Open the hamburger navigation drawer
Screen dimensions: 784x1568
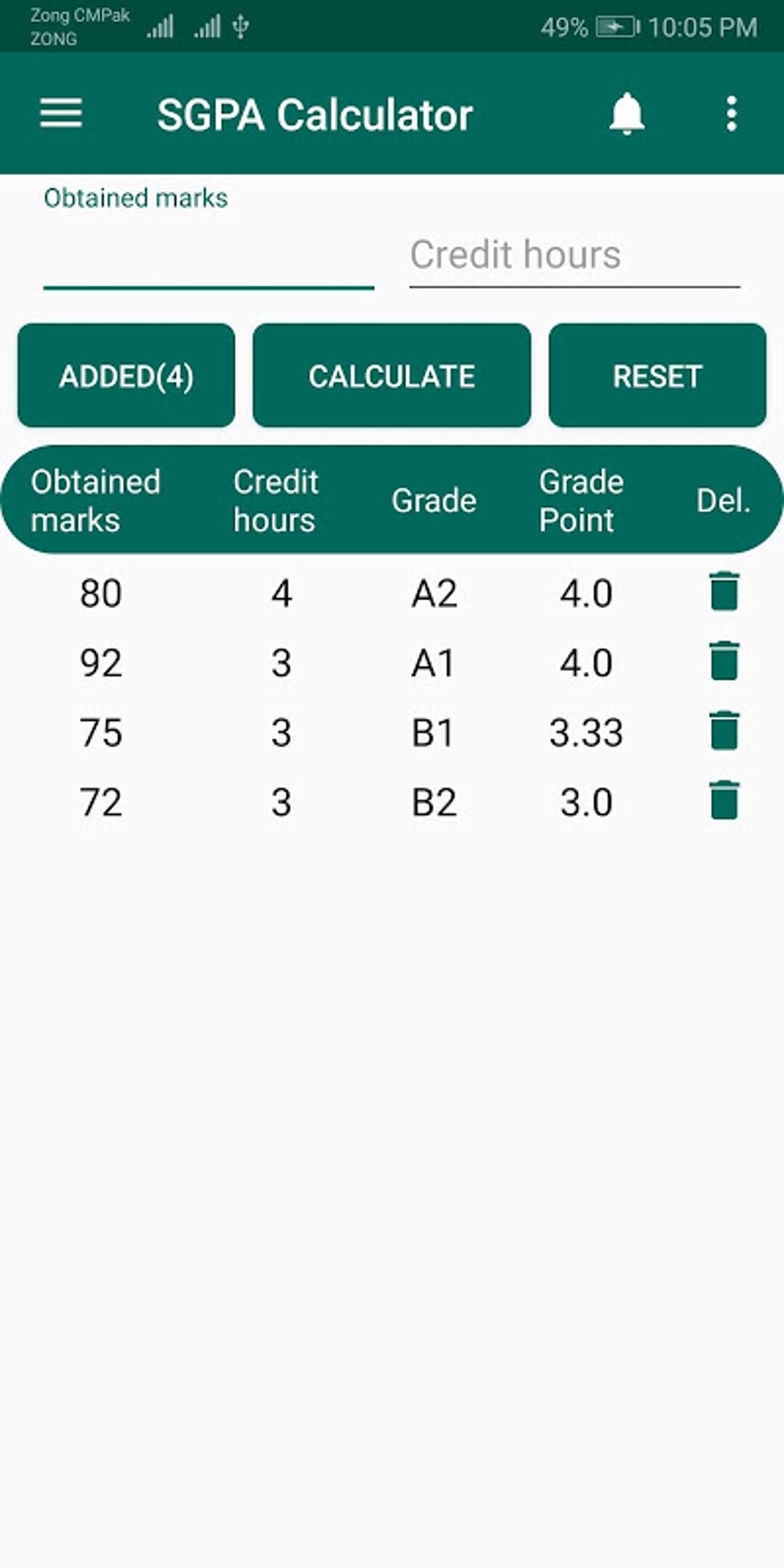point(61,114)
